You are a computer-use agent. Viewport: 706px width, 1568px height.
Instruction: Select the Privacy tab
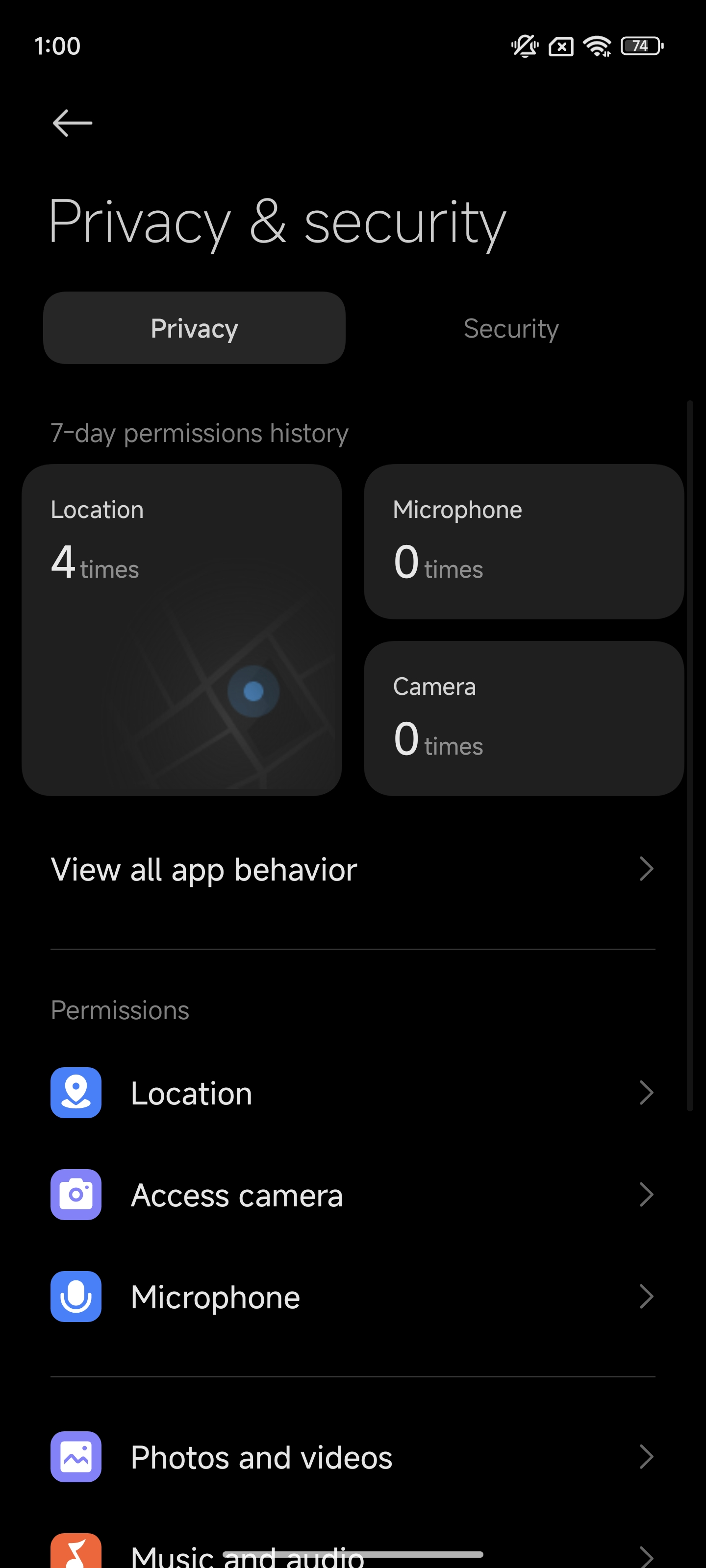pyautogui.click(x=194, y=328)
